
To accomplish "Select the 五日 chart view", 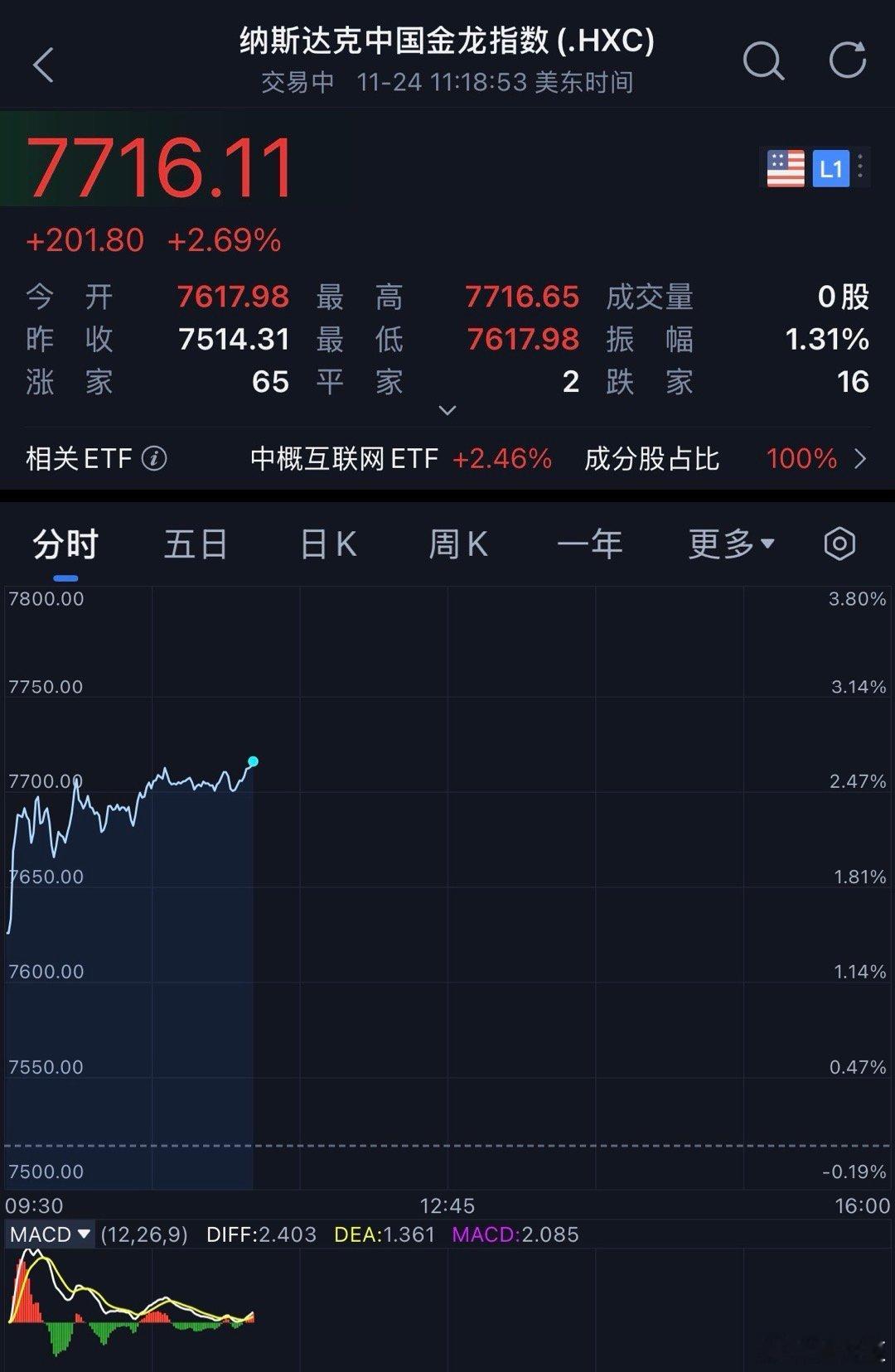I will coord(196,543).
